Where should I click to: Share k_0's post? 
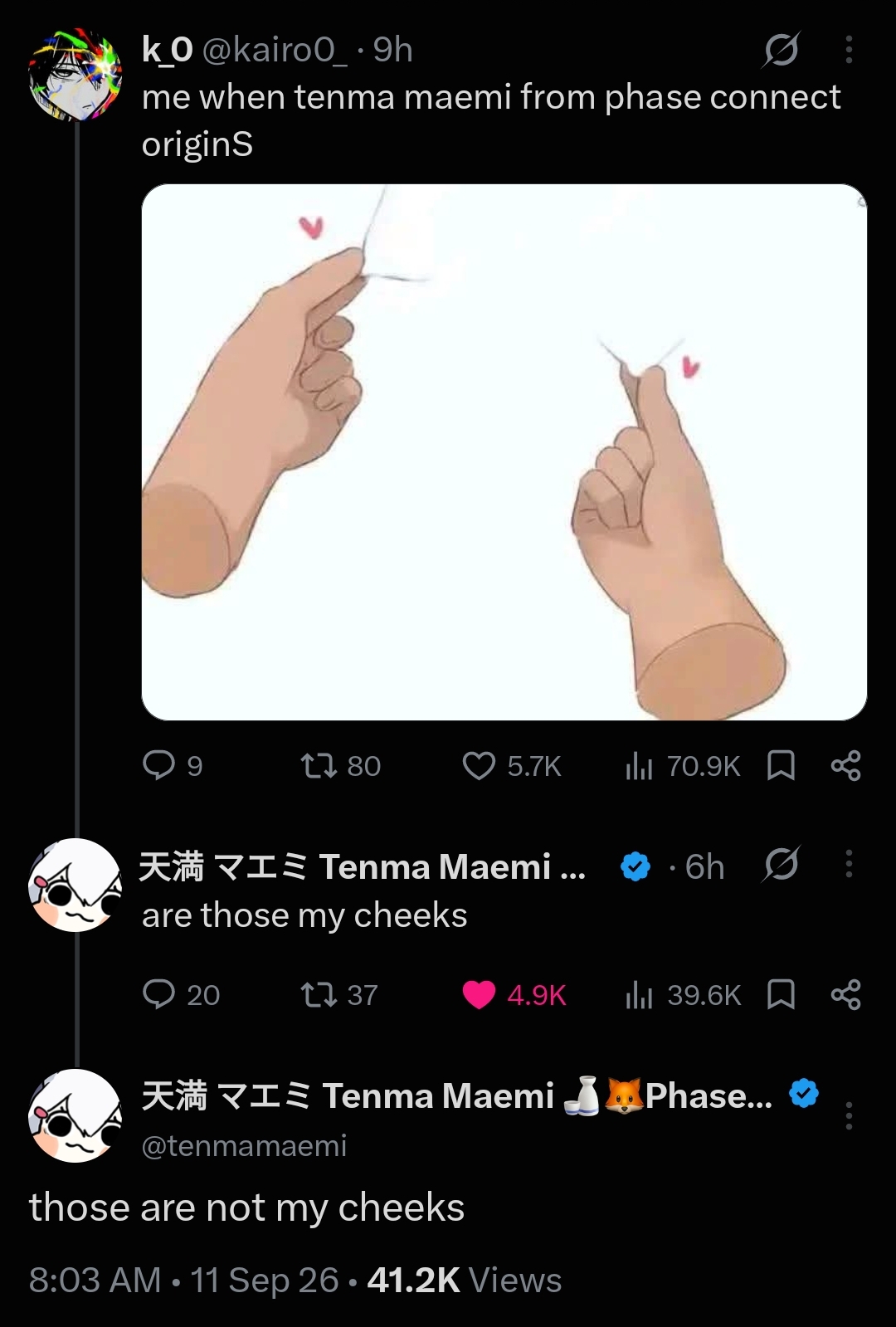(845, 765)
